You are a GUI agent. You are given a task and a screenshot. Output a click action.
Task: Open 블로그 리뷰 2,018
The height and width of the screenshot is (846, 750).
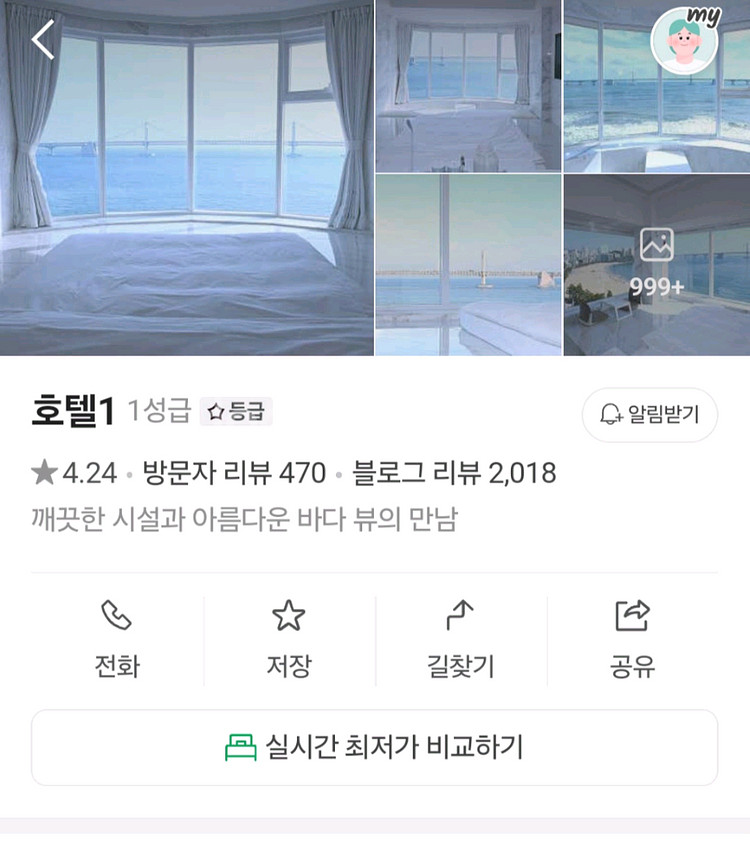click(453, 472)
